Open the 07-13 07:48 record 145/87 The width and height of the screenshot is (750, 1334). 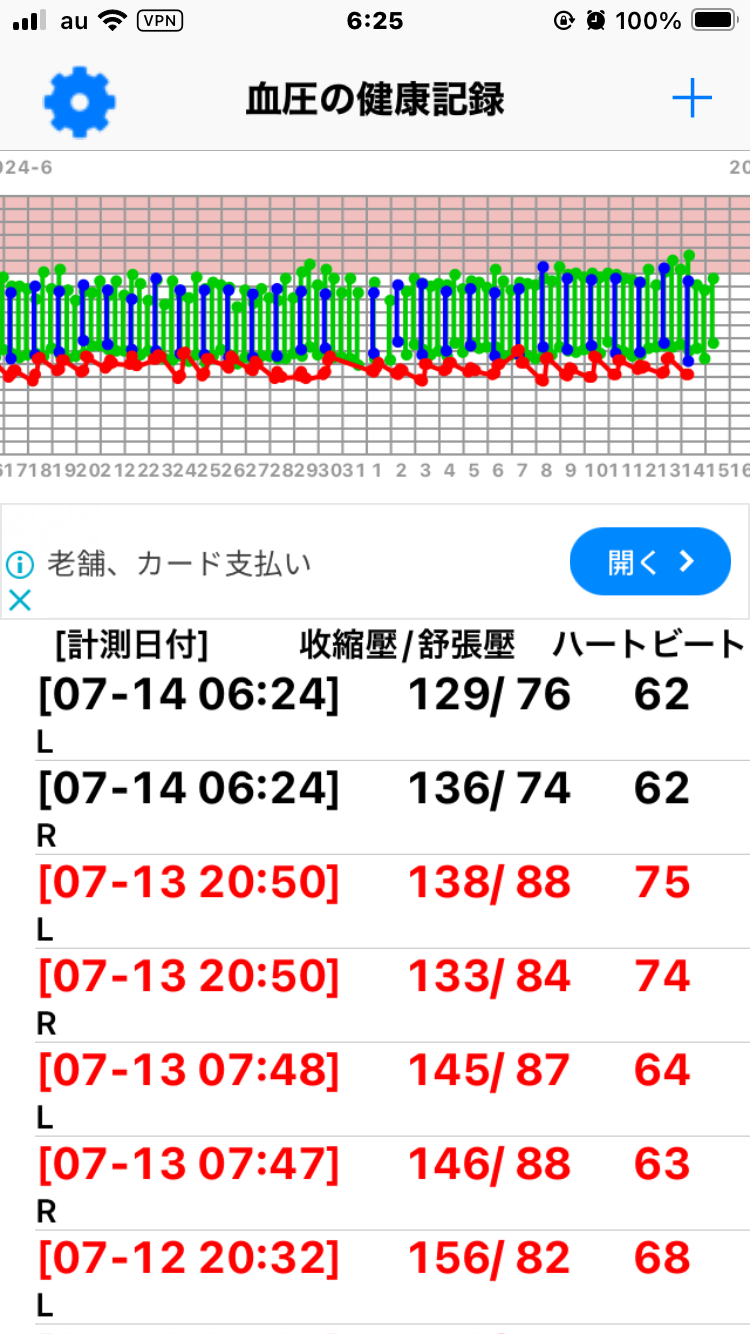375,1090
